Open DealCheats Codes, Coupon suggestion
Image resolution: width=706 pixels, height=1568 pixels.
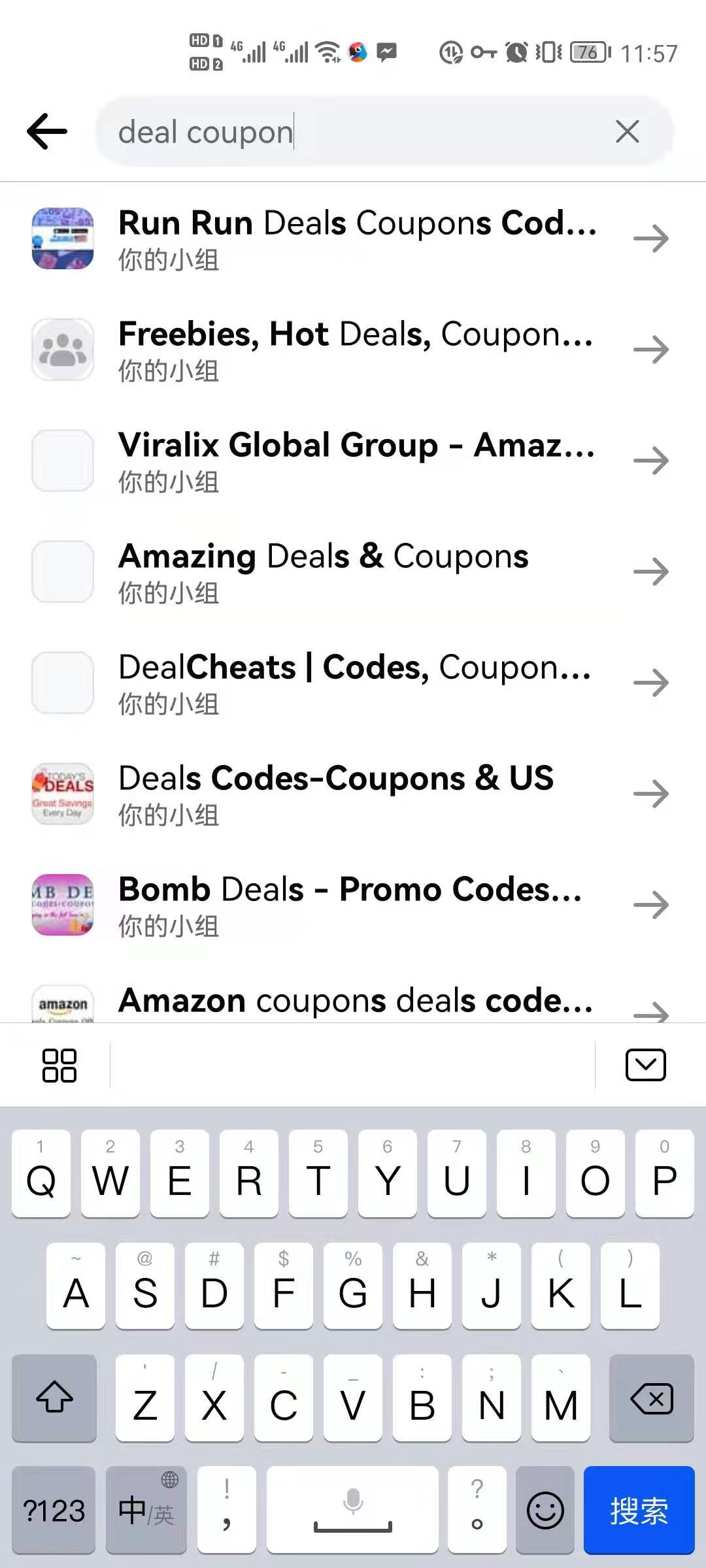tap(353, 683)
